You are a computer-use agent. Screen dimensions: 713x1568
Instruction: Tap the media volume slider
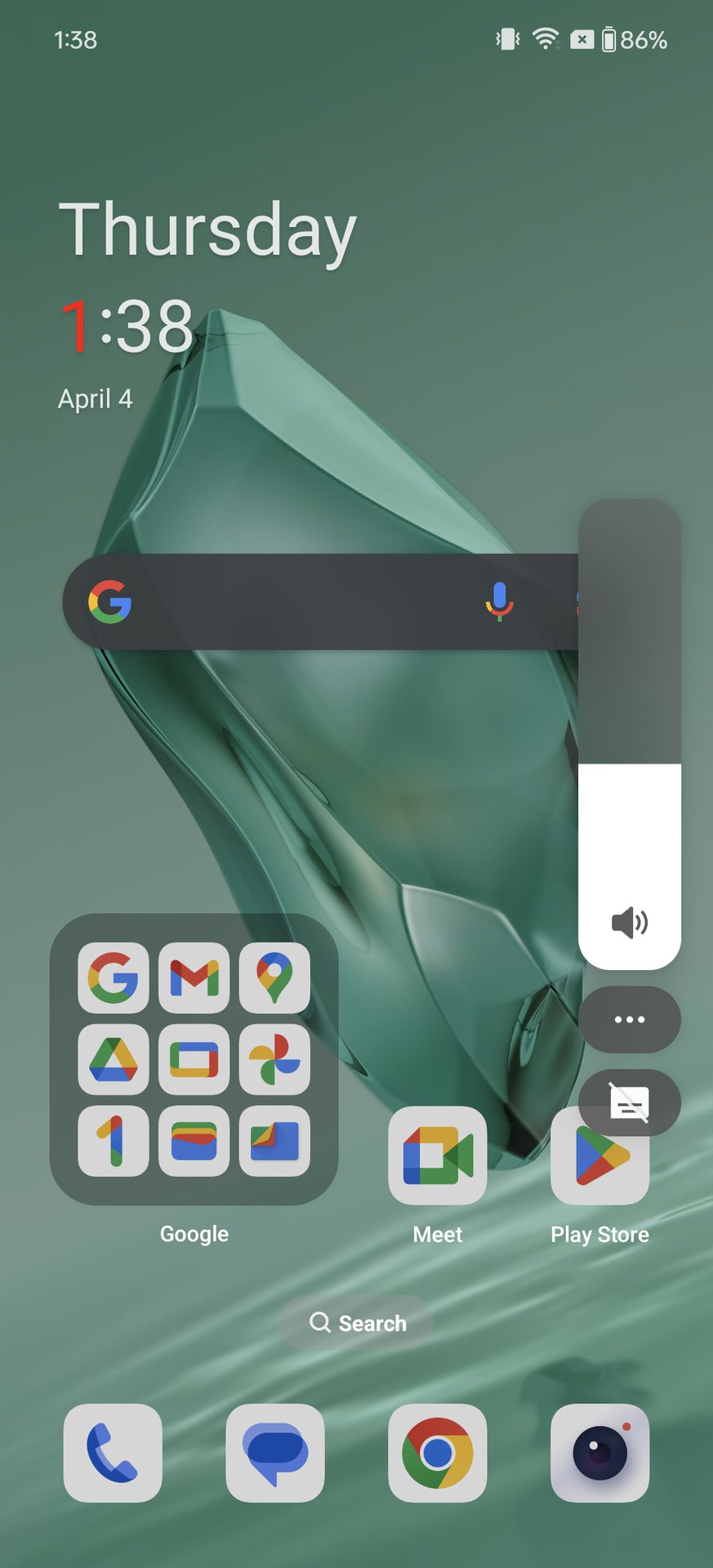click(x=629, y=734)
